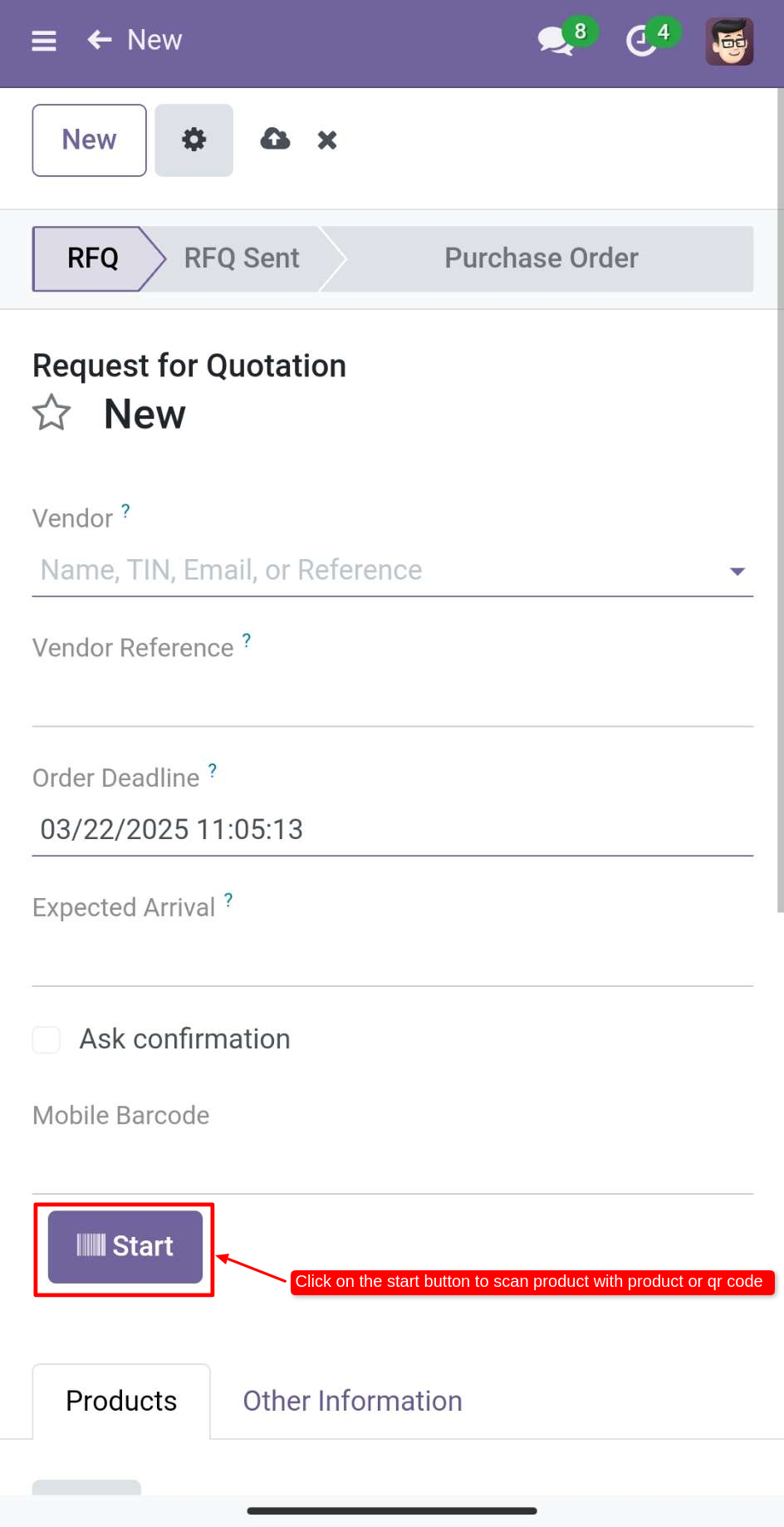Viewport: 784px width, 1527px height.
Task: Tap the New button
Action: (x=90, y=140)
